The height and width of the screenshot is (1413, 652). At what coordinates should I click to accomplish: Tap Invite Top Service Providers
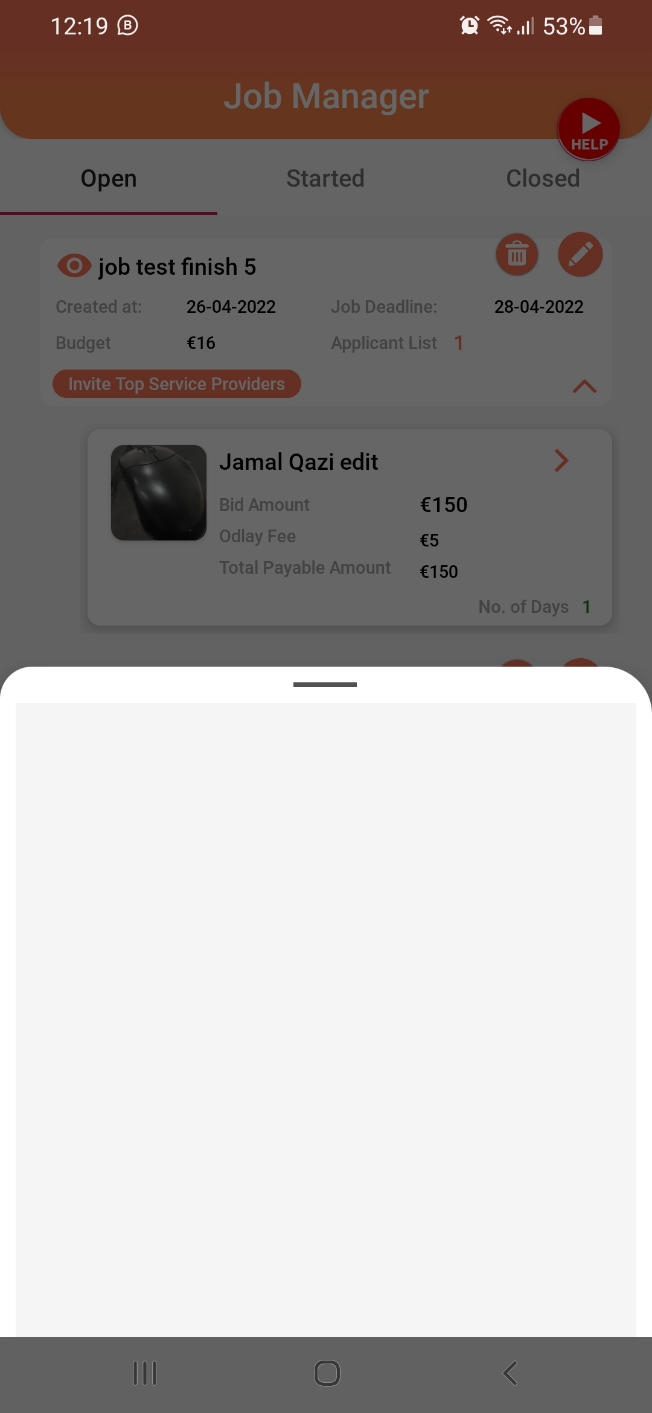[x=176, y=384]
